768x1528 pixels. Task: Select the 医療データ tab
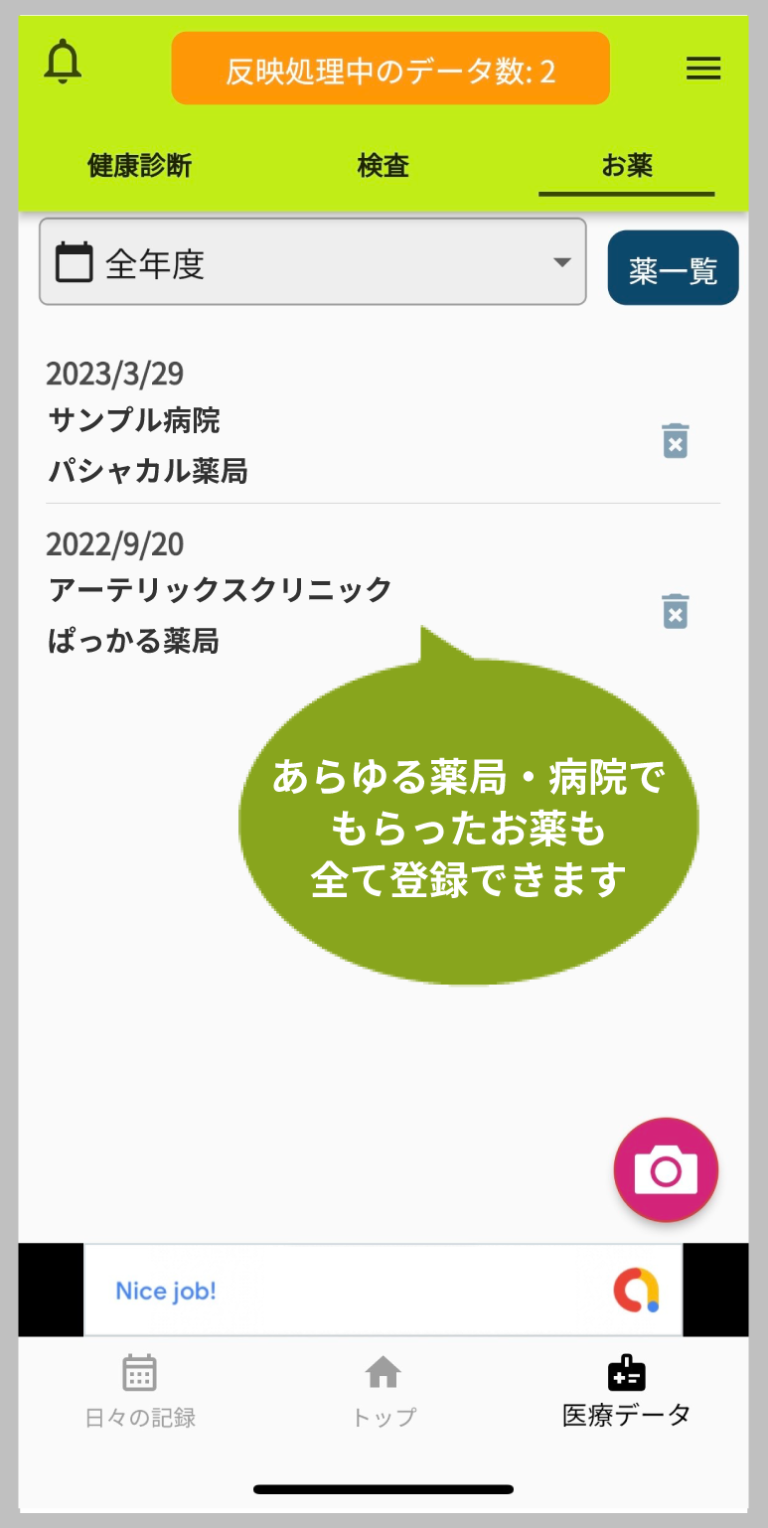tap(626, 1391)
